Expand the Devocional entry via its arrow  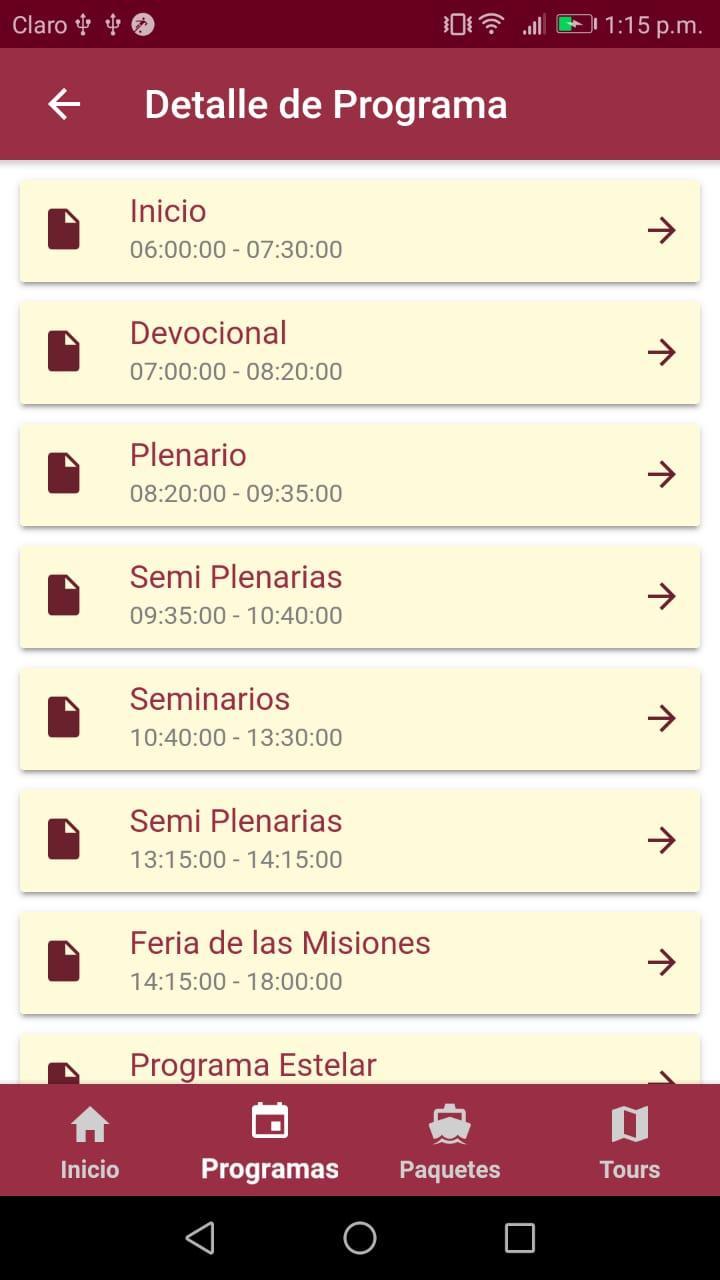(x=661, y=351)
